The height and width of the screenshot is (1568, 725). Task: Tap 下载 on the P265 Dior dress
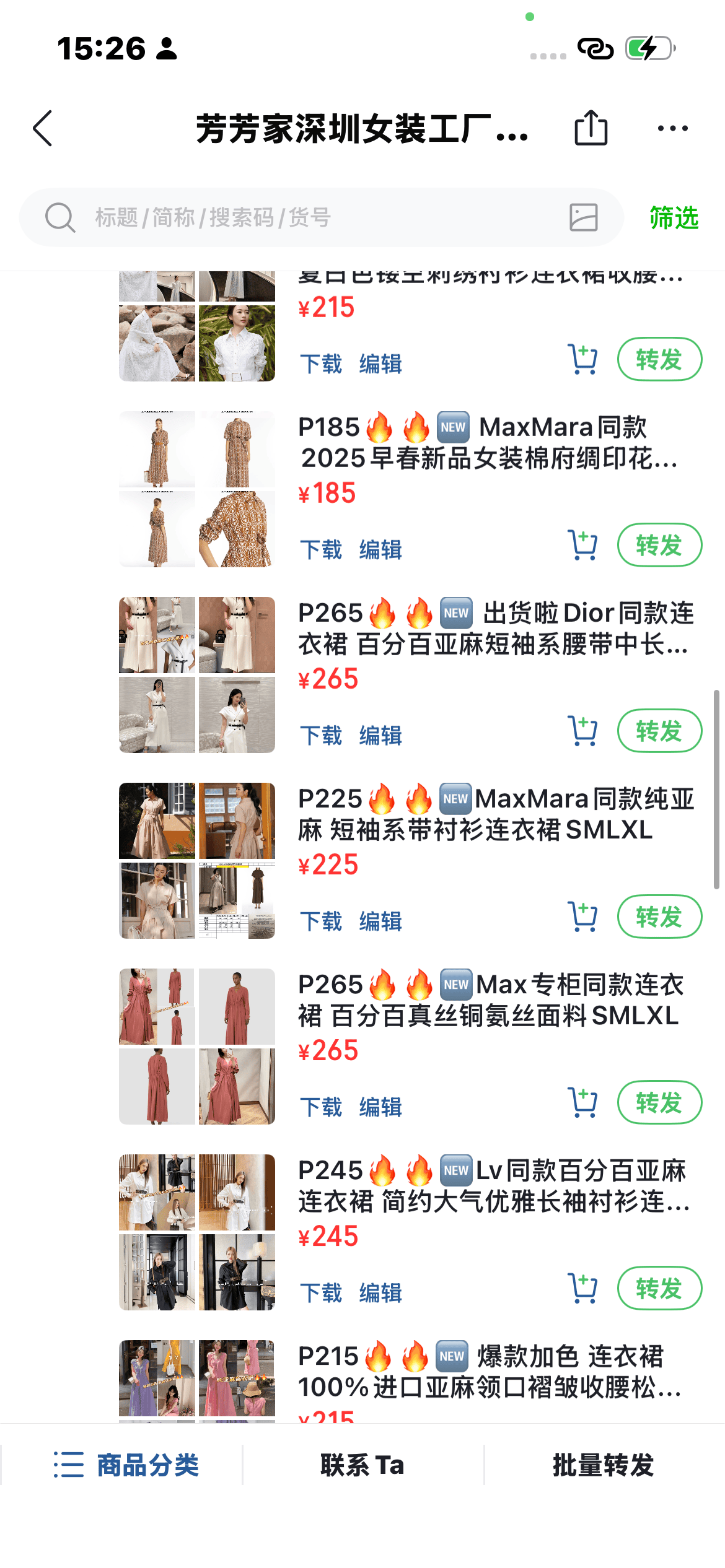coord(321,736)
